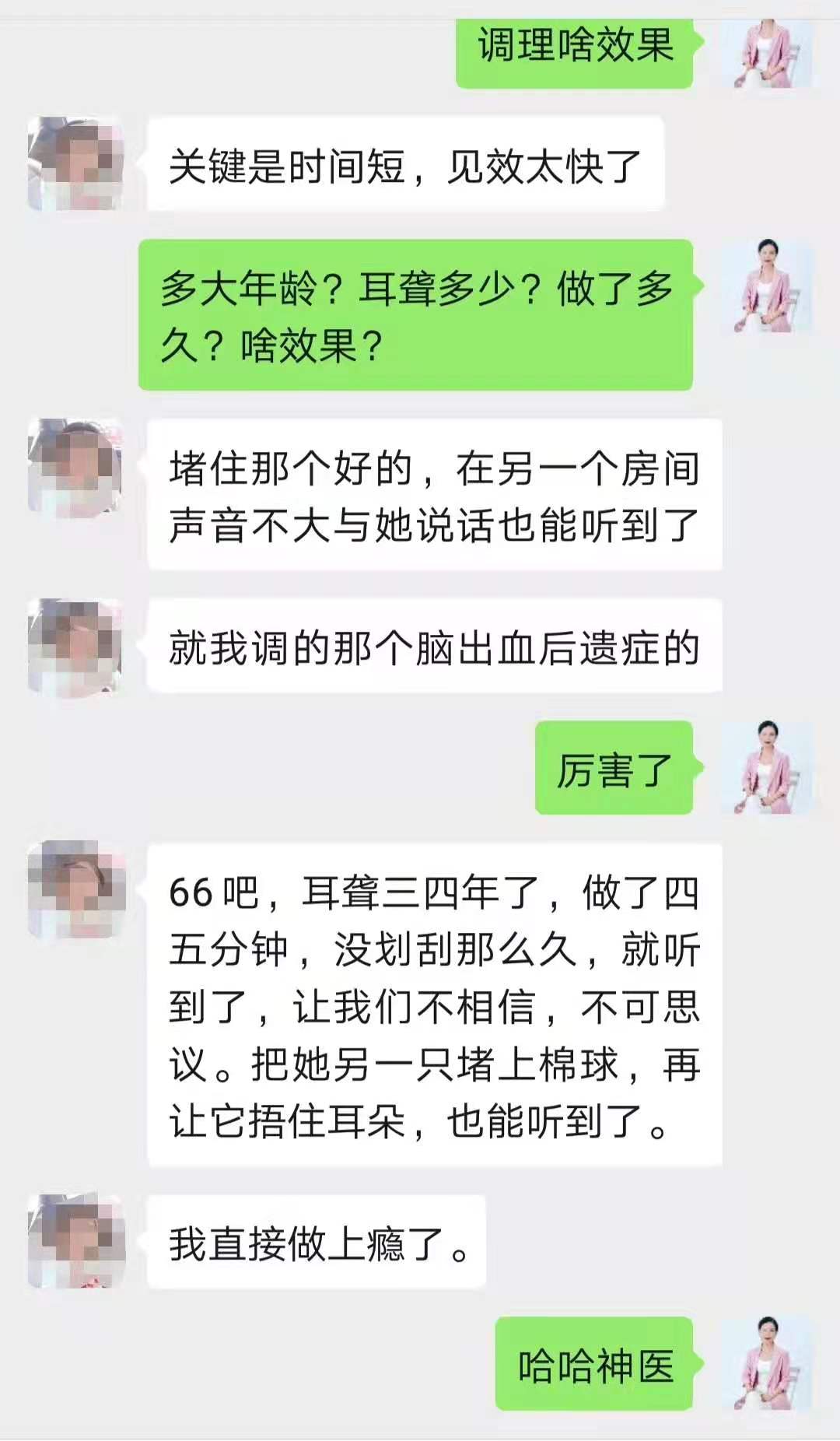Tap the contact avatar beside "我直接做上瘾了"
840x1441 pixels.
[75, 1242]
